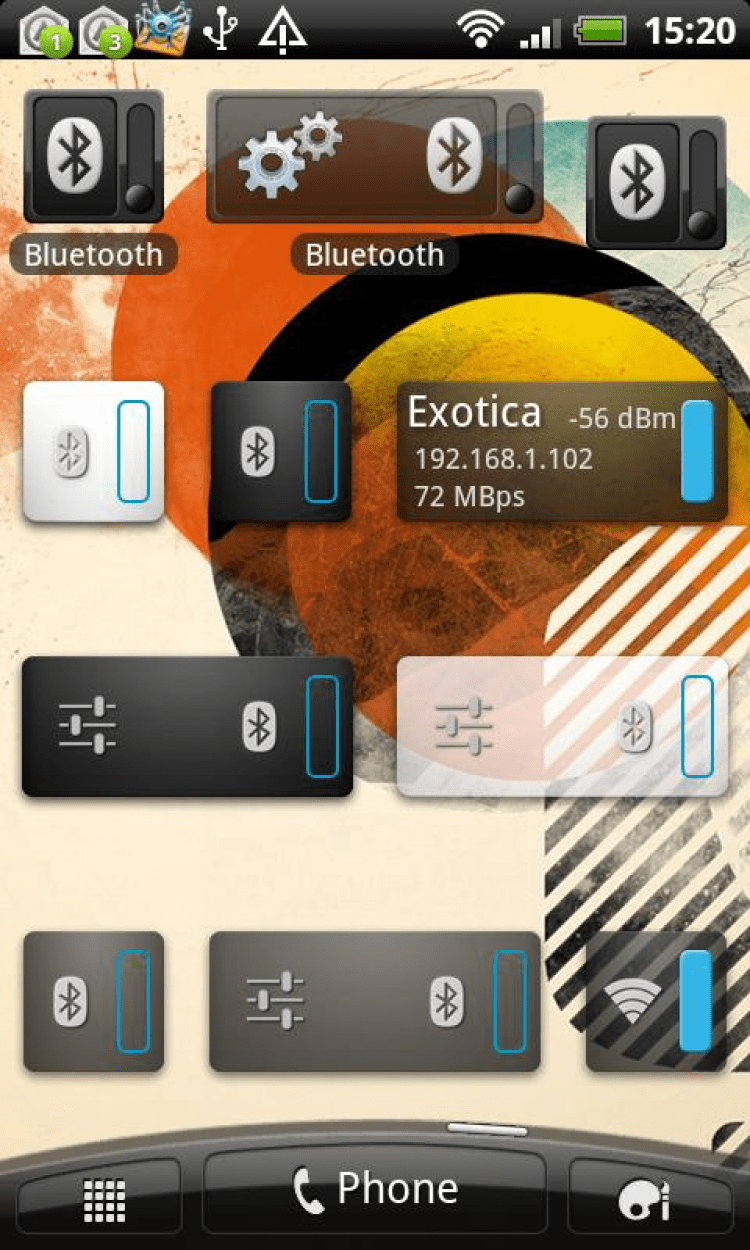Open the Phone dialer
The width and height of the screenshot is (750, 1250).
click(x=375, y=1190)
